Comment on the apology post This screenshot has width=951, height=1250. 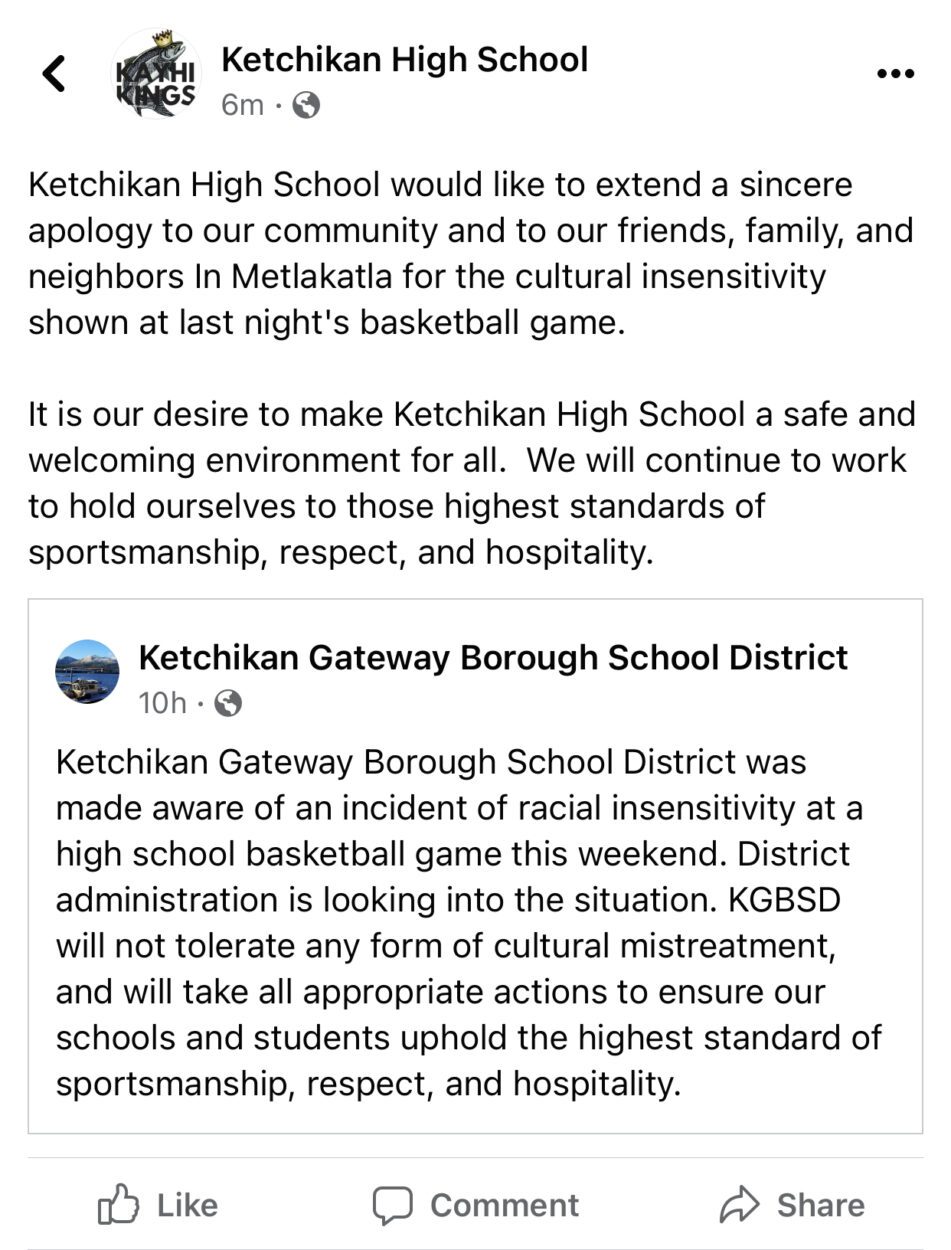pos(475,1205)
